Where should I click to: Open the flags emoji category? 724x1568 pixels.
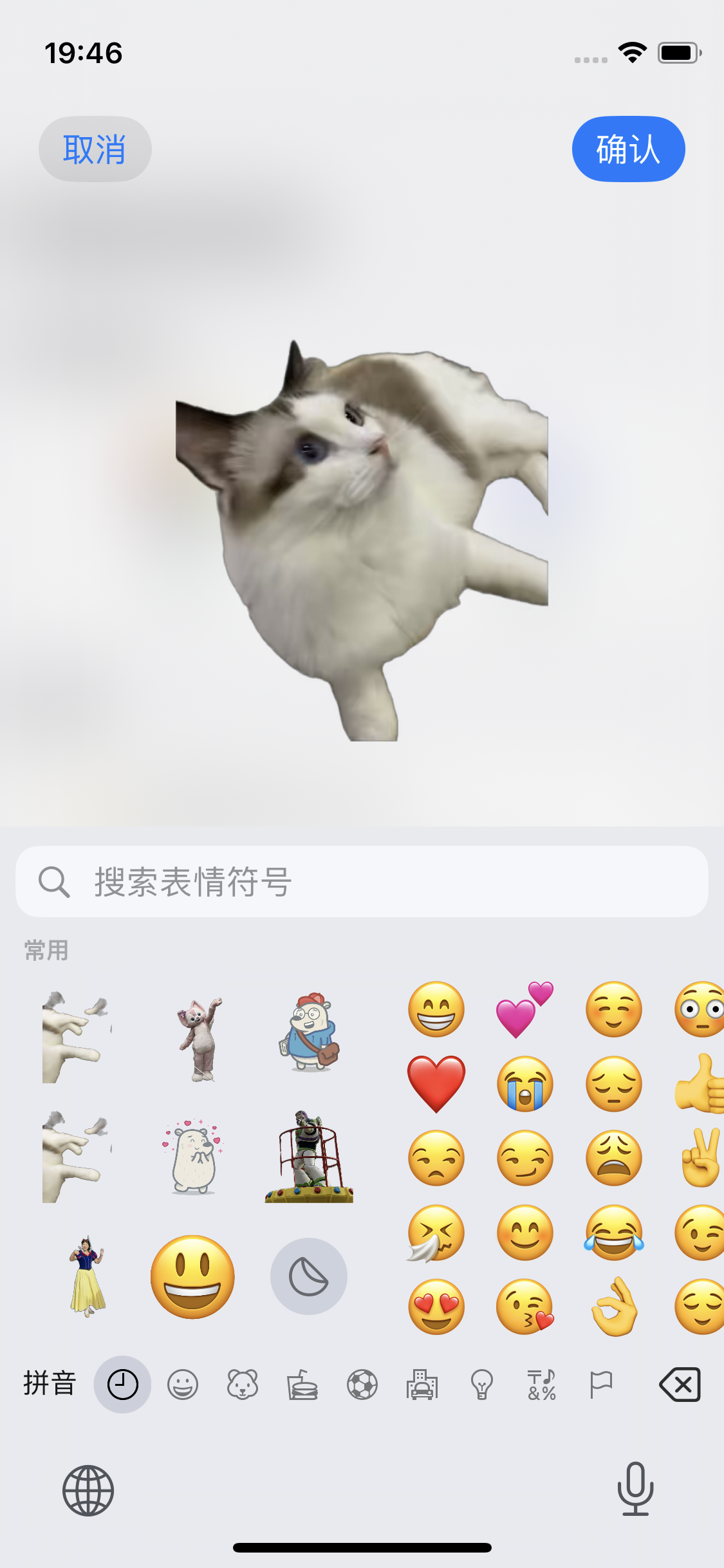coord(600,1385)
